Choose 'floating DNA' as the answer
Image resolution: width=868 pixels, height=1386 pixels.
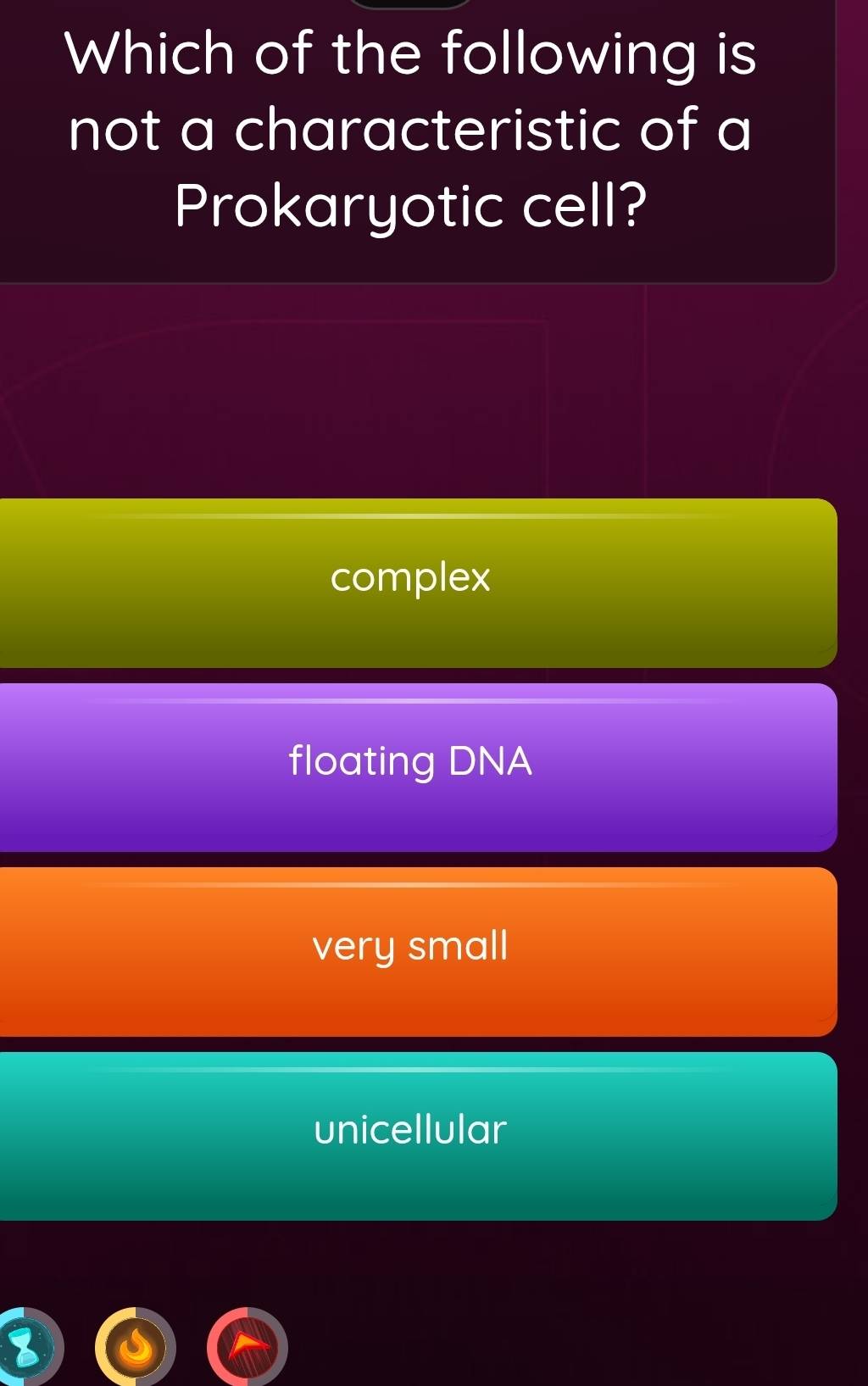click(411, 767)
